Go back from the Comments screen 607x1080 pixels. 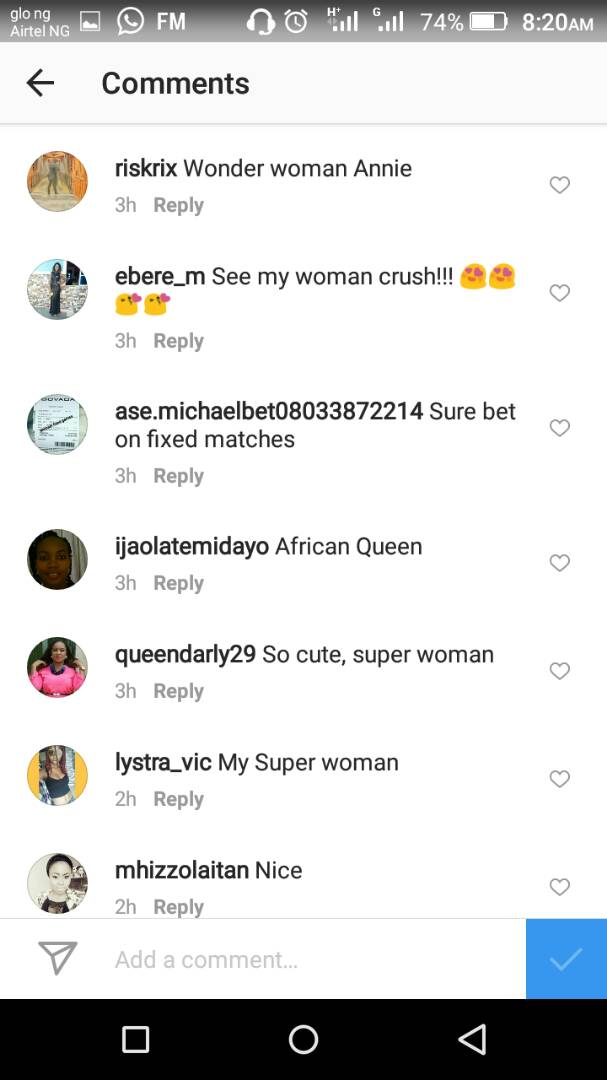[40, 83]
